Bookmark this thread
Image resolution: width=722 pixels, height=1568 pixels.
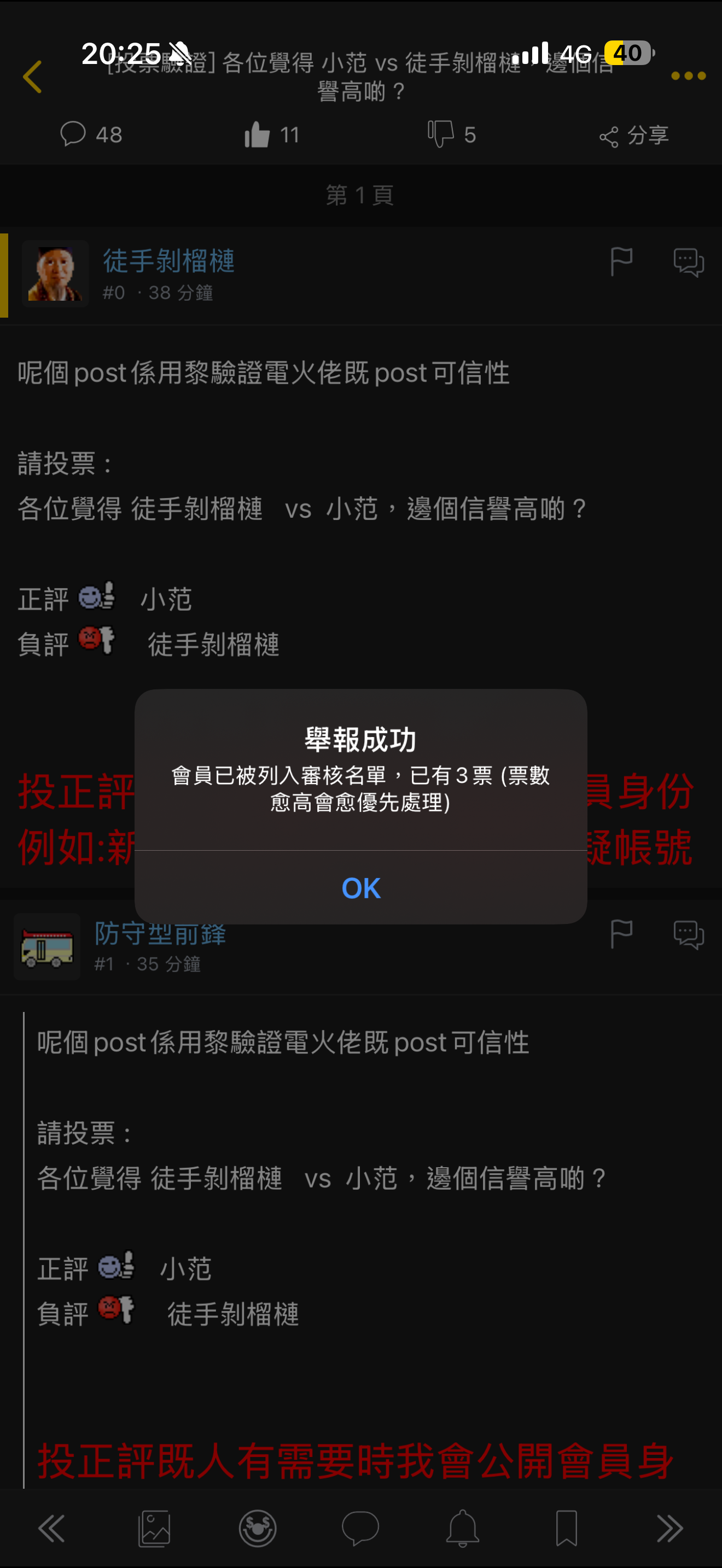566,1529
